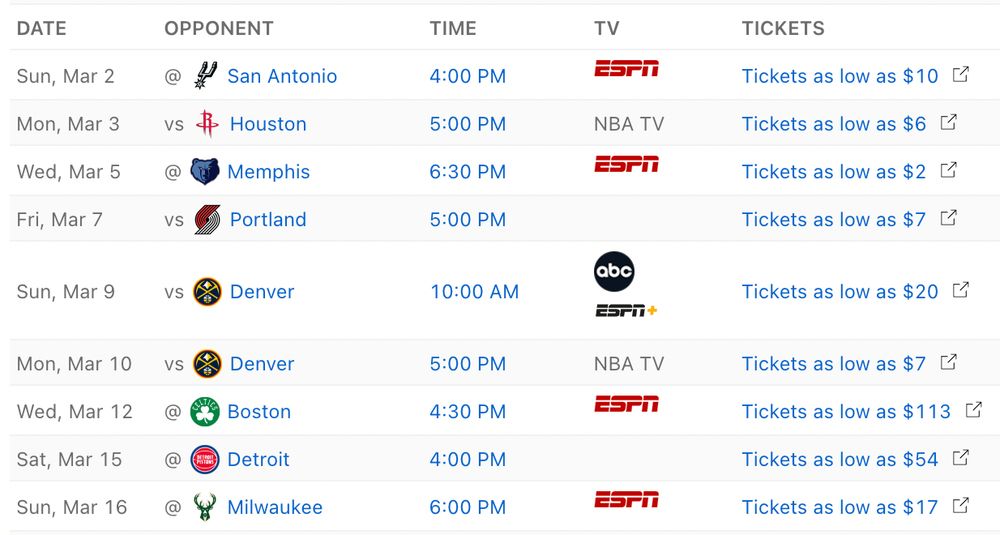Open the Boston team link
Viewport: 1000px width, 535px height.
pos(259,412)
